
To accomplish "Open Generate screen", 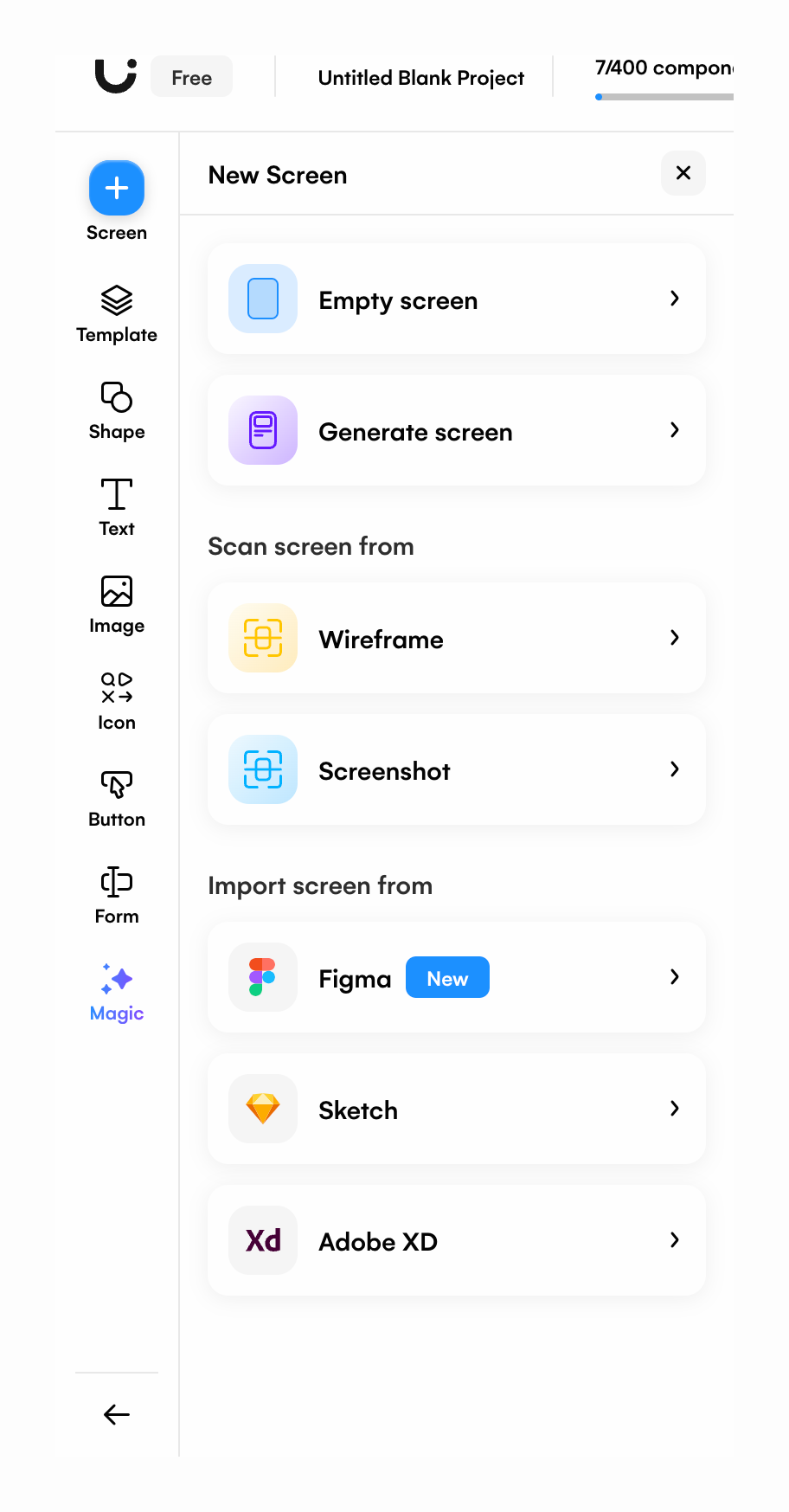I will (456, 431).
